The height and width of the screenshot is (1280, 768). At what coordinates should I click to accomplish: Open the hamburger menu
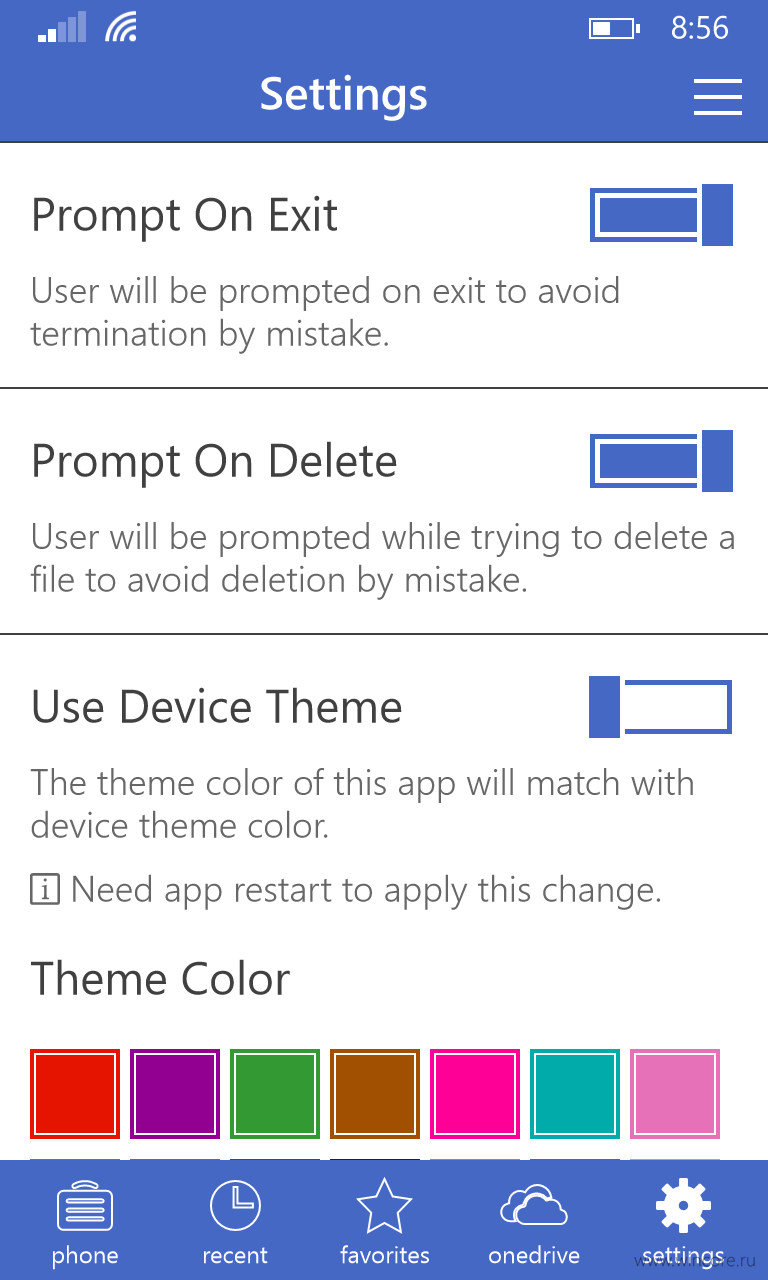717,96
